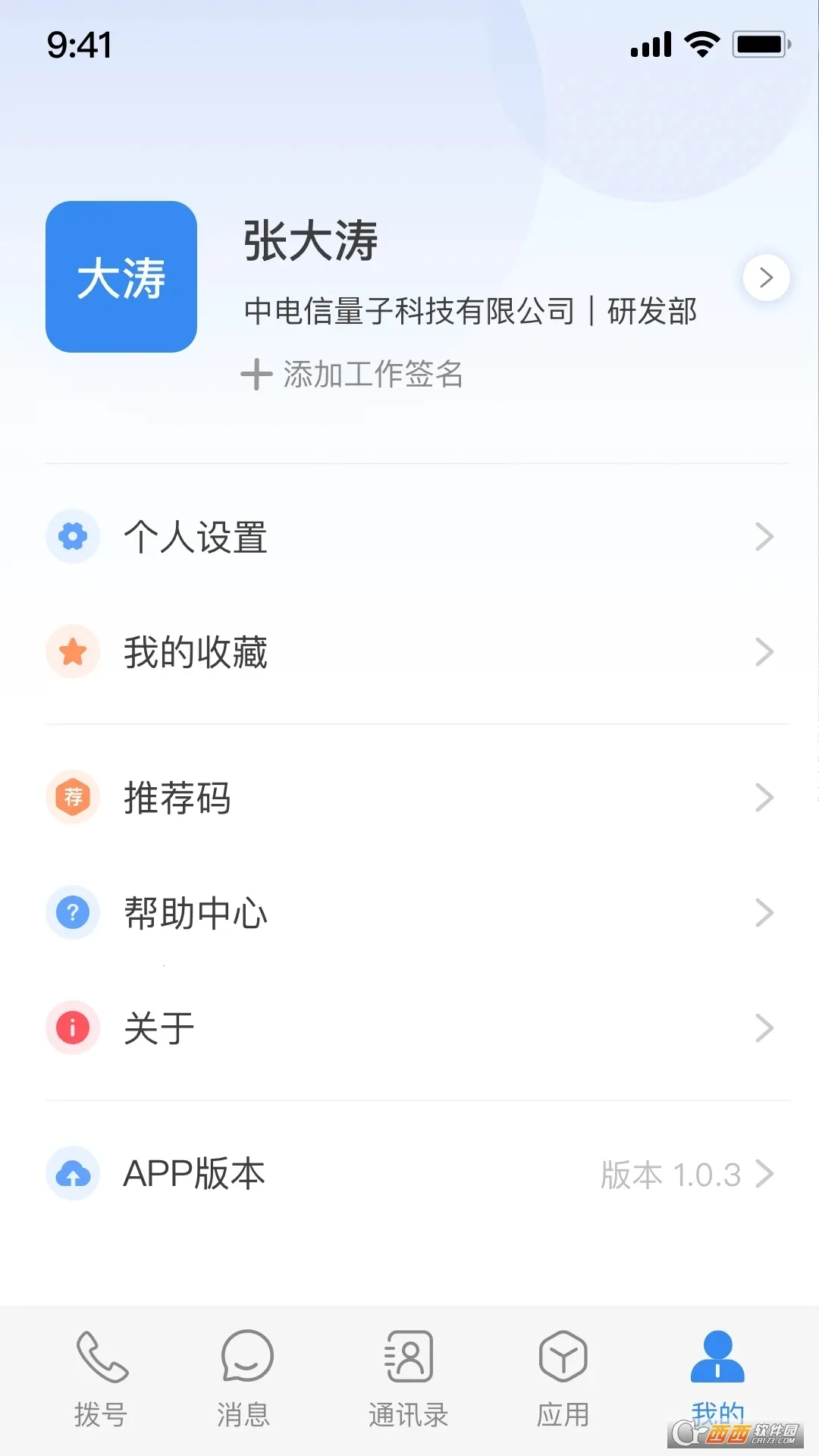Open the 推荐码 referral code row

coord(409,798)
